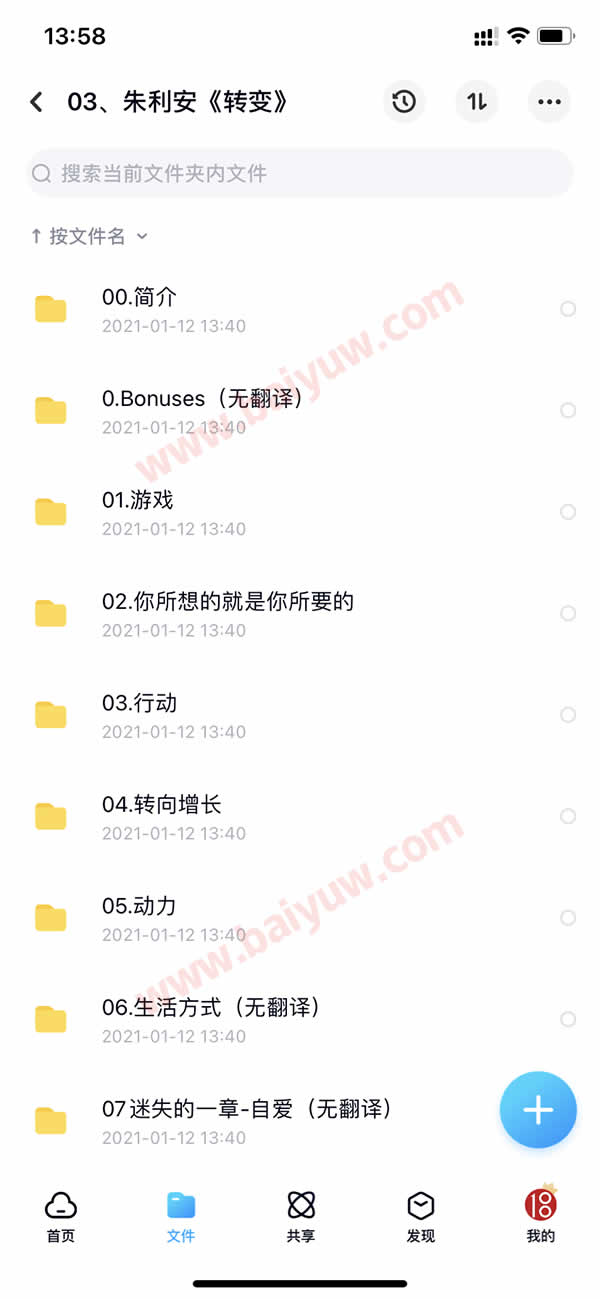This screenshot has width=600, height=1299.
Task: Open the 02.你所想的就是你所要的 folder
Action: coord(300,614)
